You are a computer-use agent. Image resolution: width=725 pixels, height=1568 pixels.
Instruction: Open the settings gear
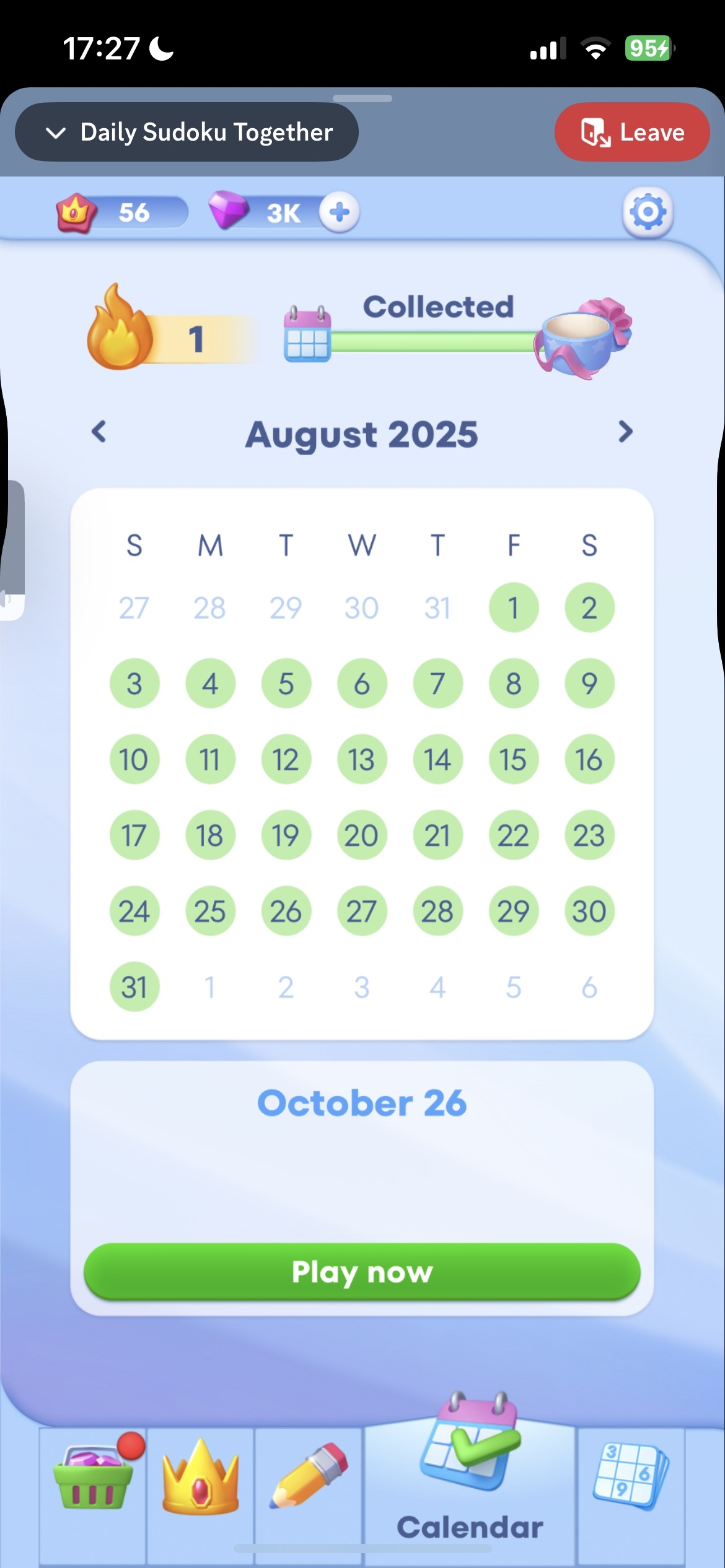point(648,212)
